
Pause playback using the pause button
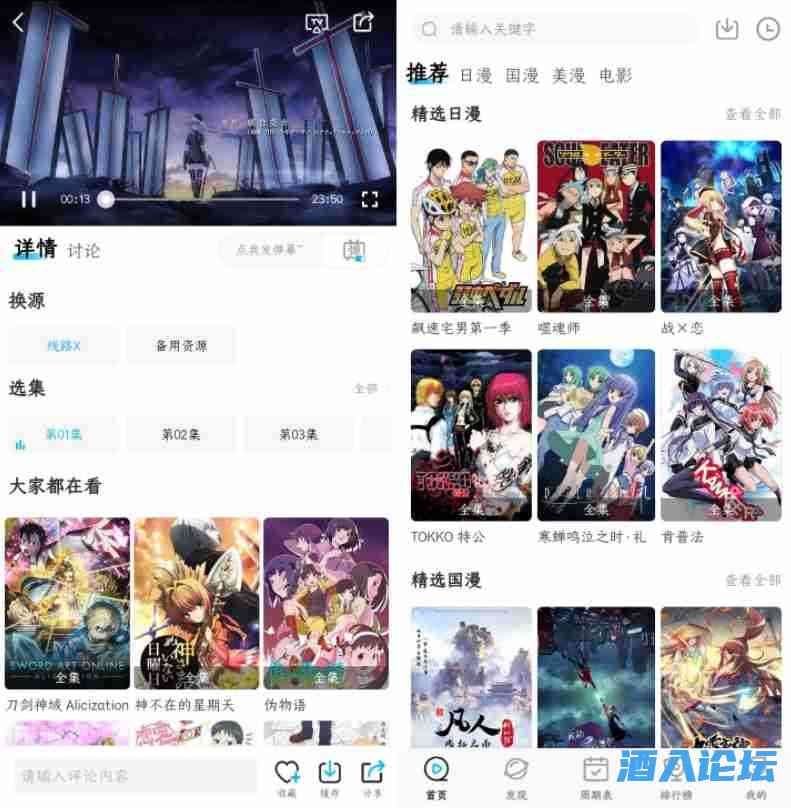point(28,198)
